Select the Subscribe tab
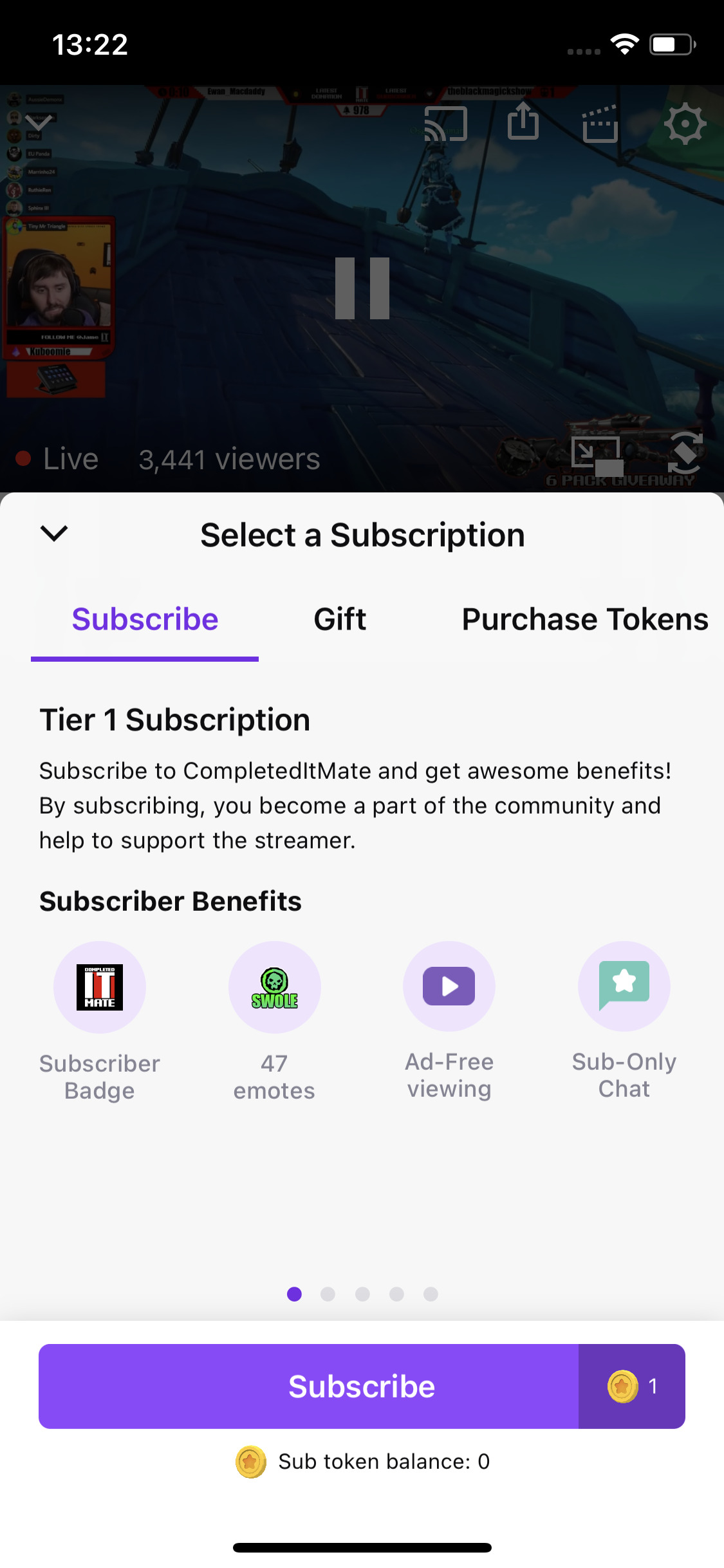The height and width of the screenshot is (1568, 724). tap(145, 619)
